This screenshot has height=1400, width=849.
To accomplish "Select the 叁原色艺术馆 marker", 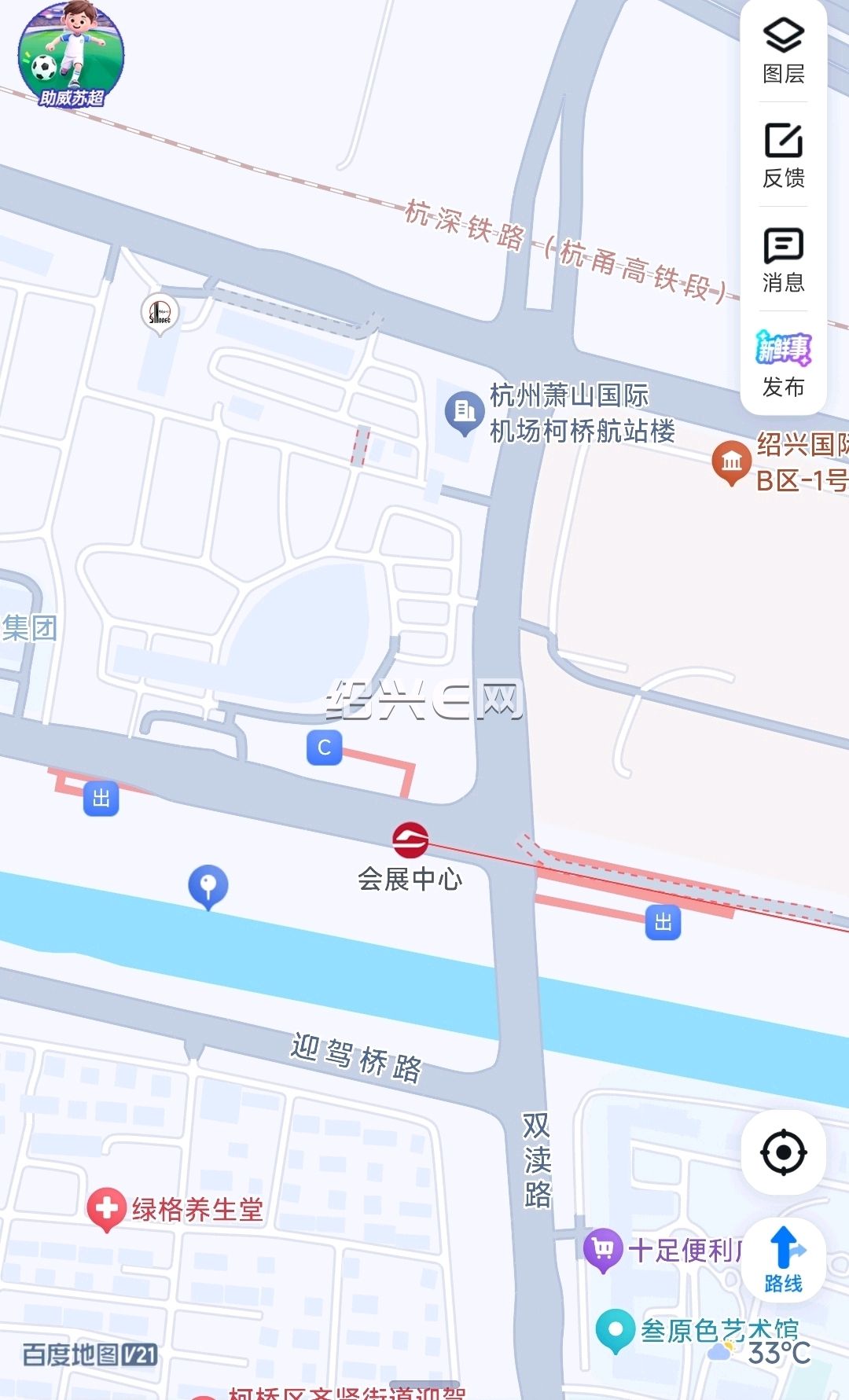I will 615,1331.
